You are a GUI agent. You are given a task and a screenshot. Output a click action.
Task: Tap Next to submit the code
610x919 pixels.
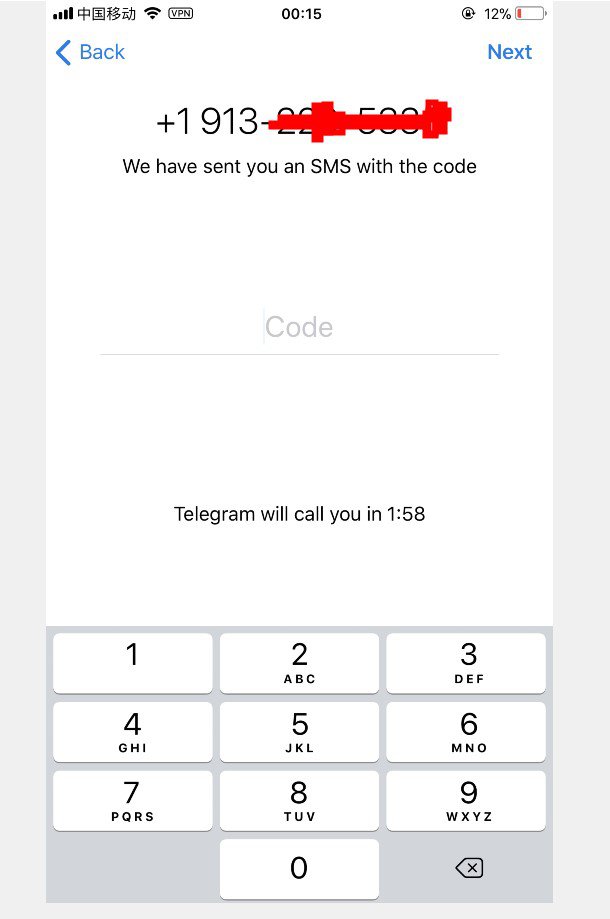tap(509, 52)
